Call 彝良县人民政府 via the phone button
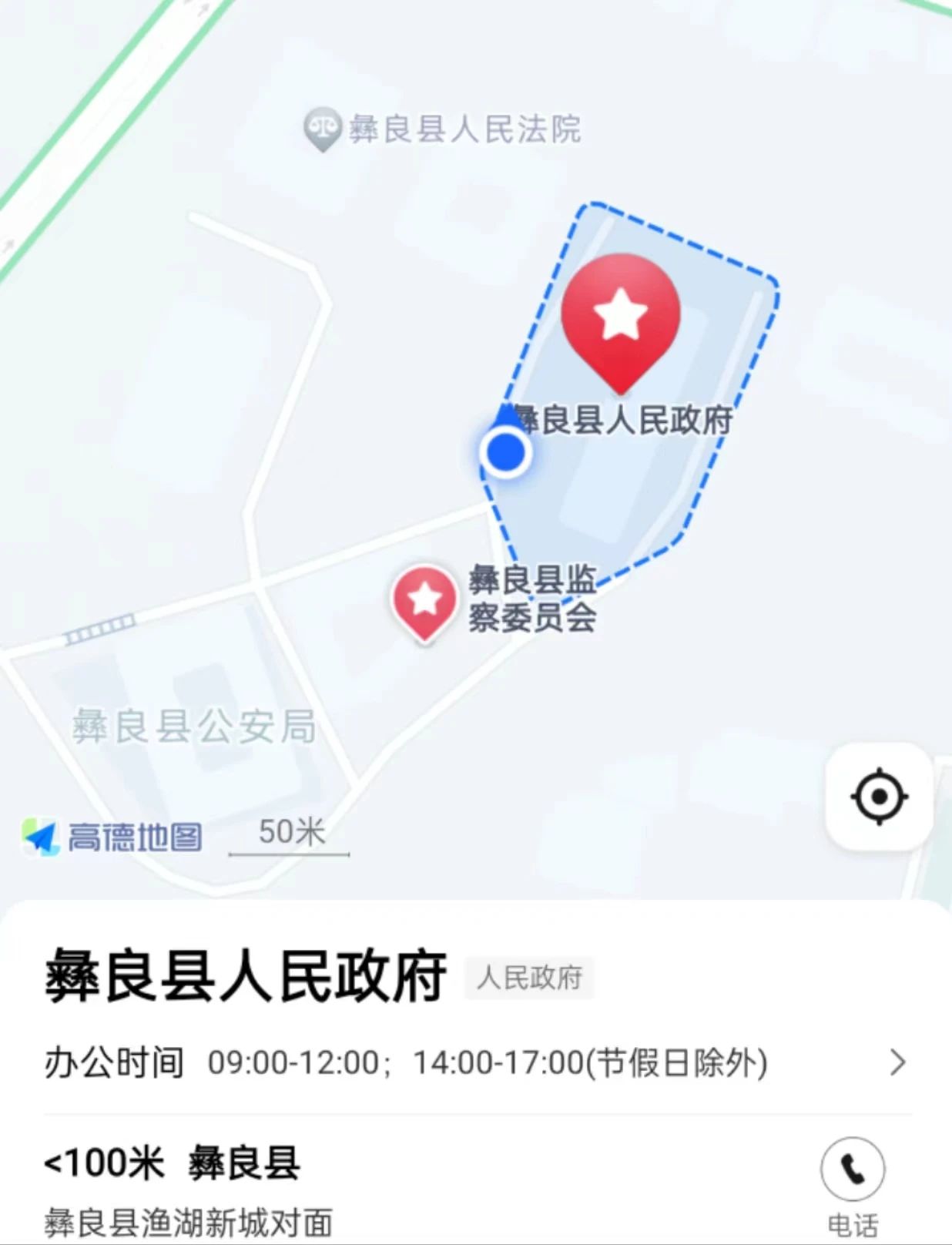Image resolution: width=952 pixels, height=1245 pixels. tap(852, 1169)
